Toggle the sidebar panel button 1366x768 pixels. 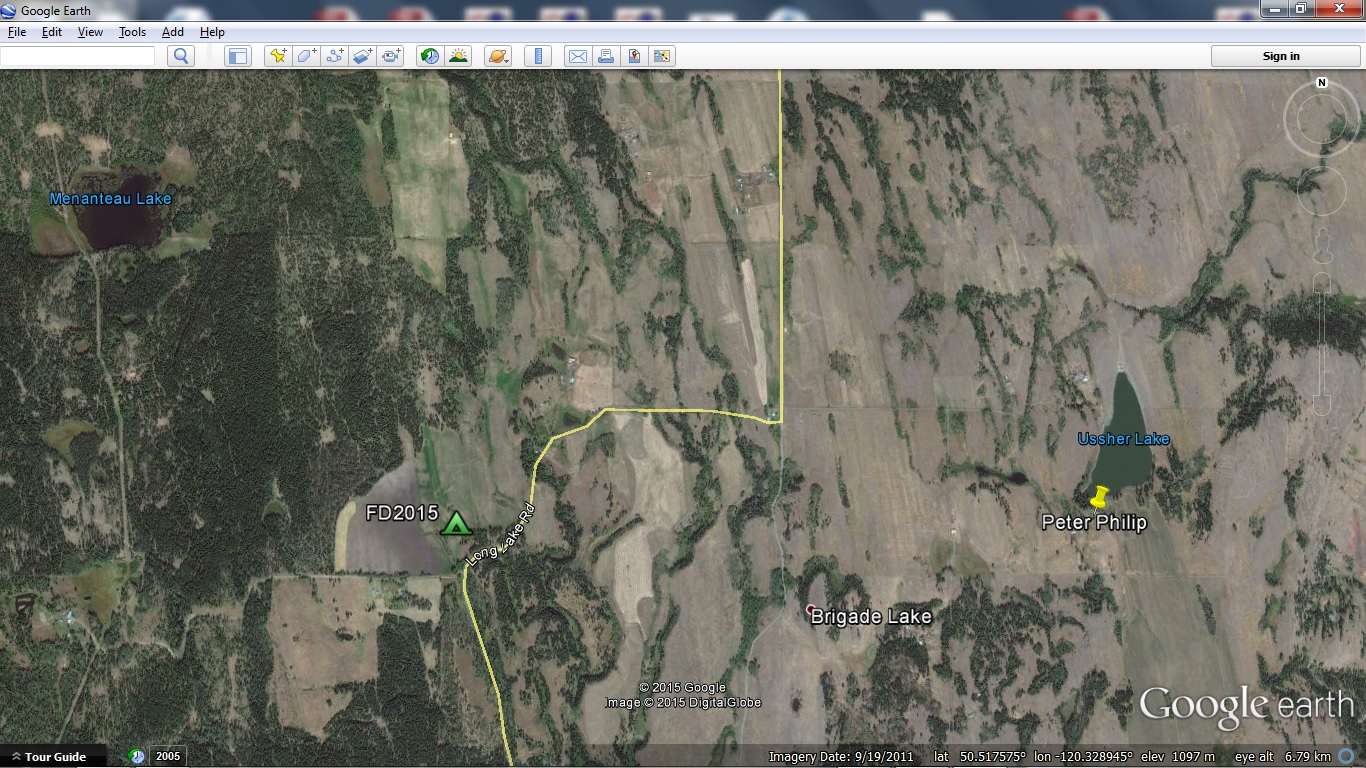237,56
